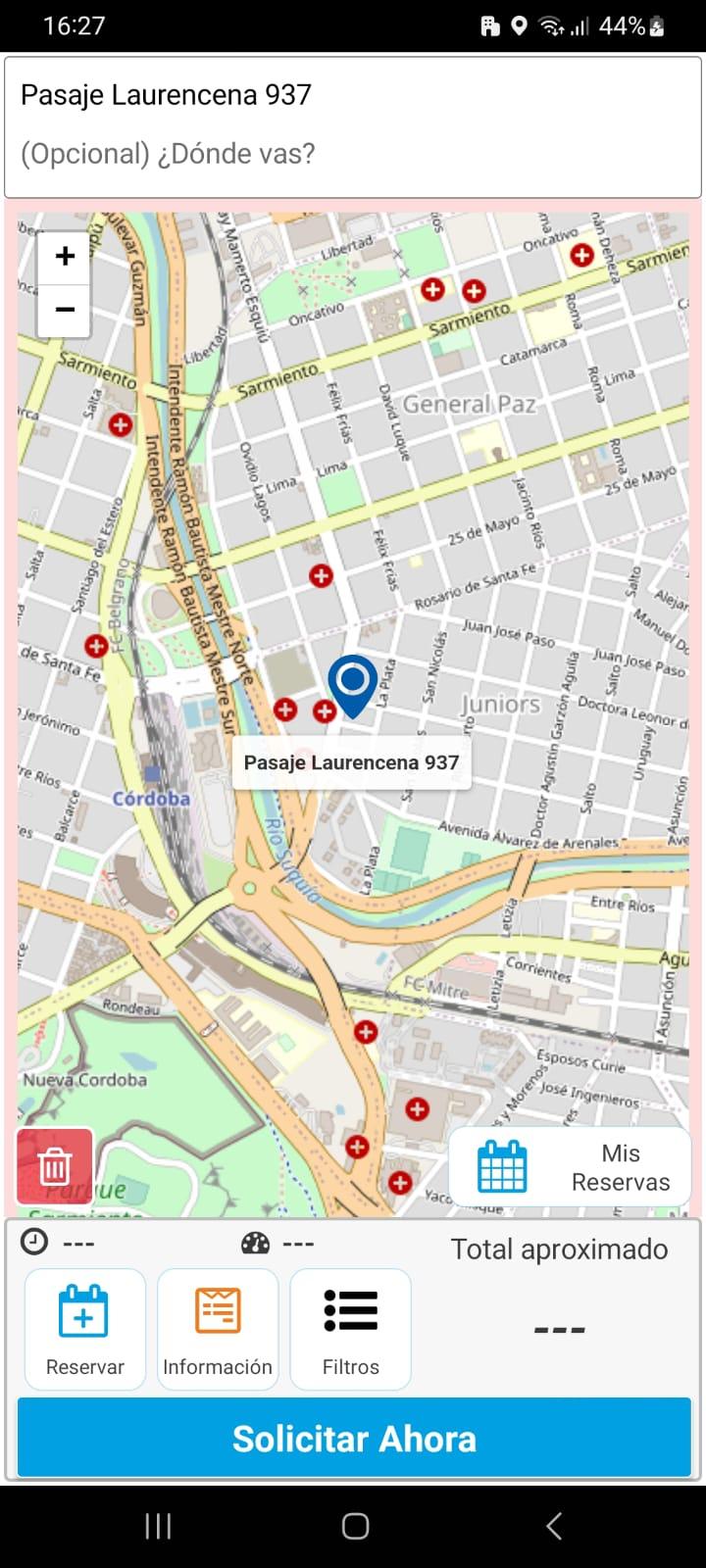Edit the pickup address Pasaje Laurencena 937
Image resolution: width=706 pixels, height=1568 pixels.
353,95
